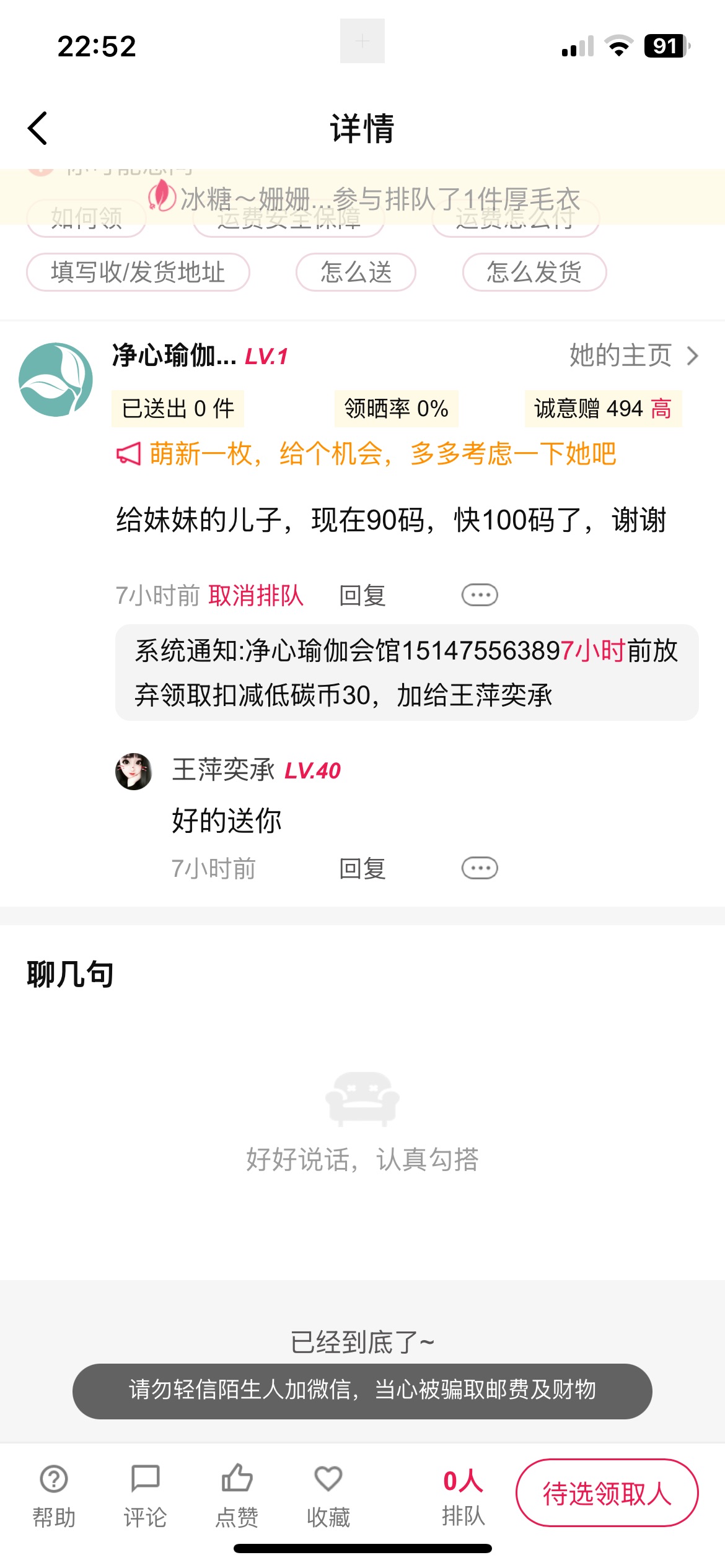Open 净心瑜伽 user avatar
Screen dimensions: 725x1568
pyautogui.click(x=56, y=380)
